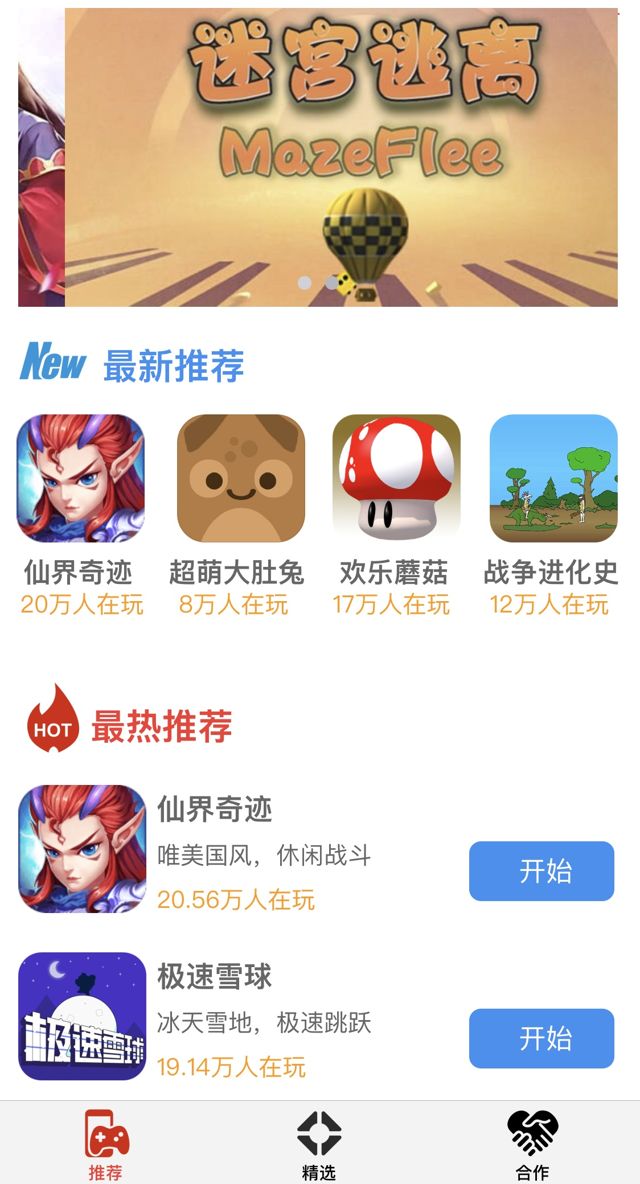640x1184 pixels.
Task: Open the MazeFlee banner
Action: pos(340,157)
